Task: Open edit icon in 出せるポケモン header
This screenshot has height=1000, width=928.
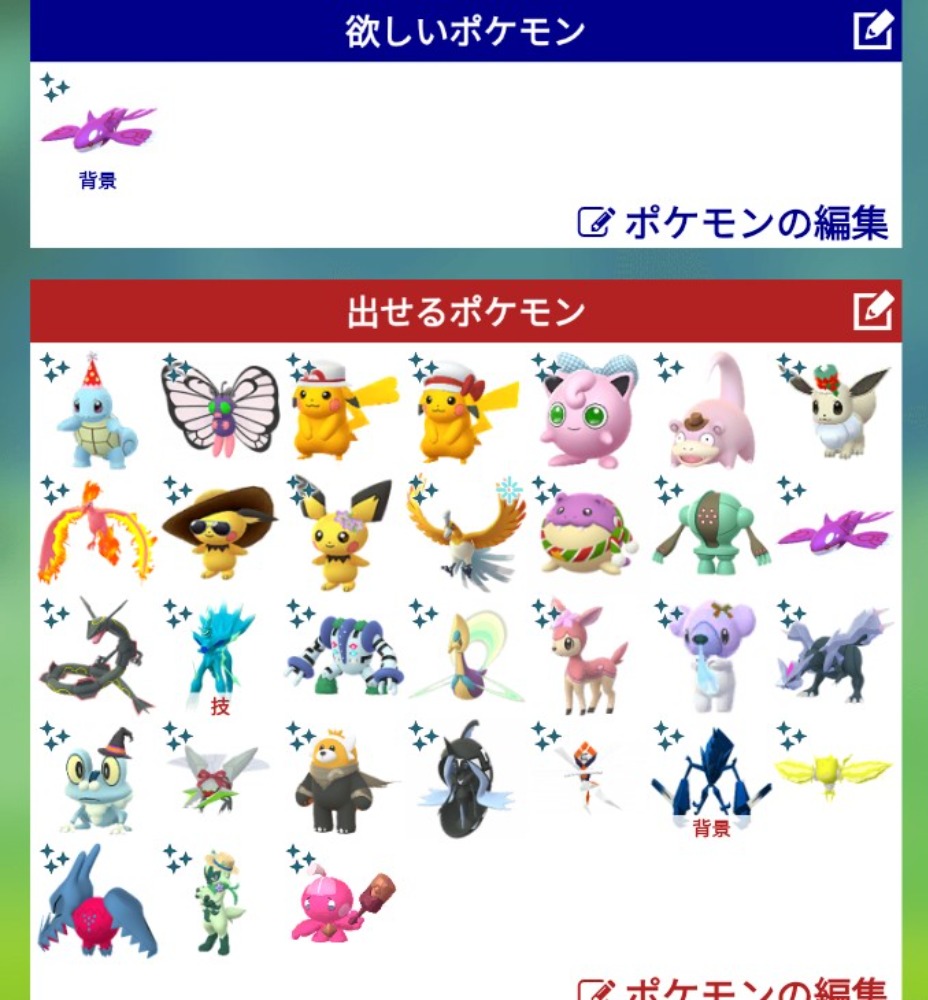Action: pos(872,311)
